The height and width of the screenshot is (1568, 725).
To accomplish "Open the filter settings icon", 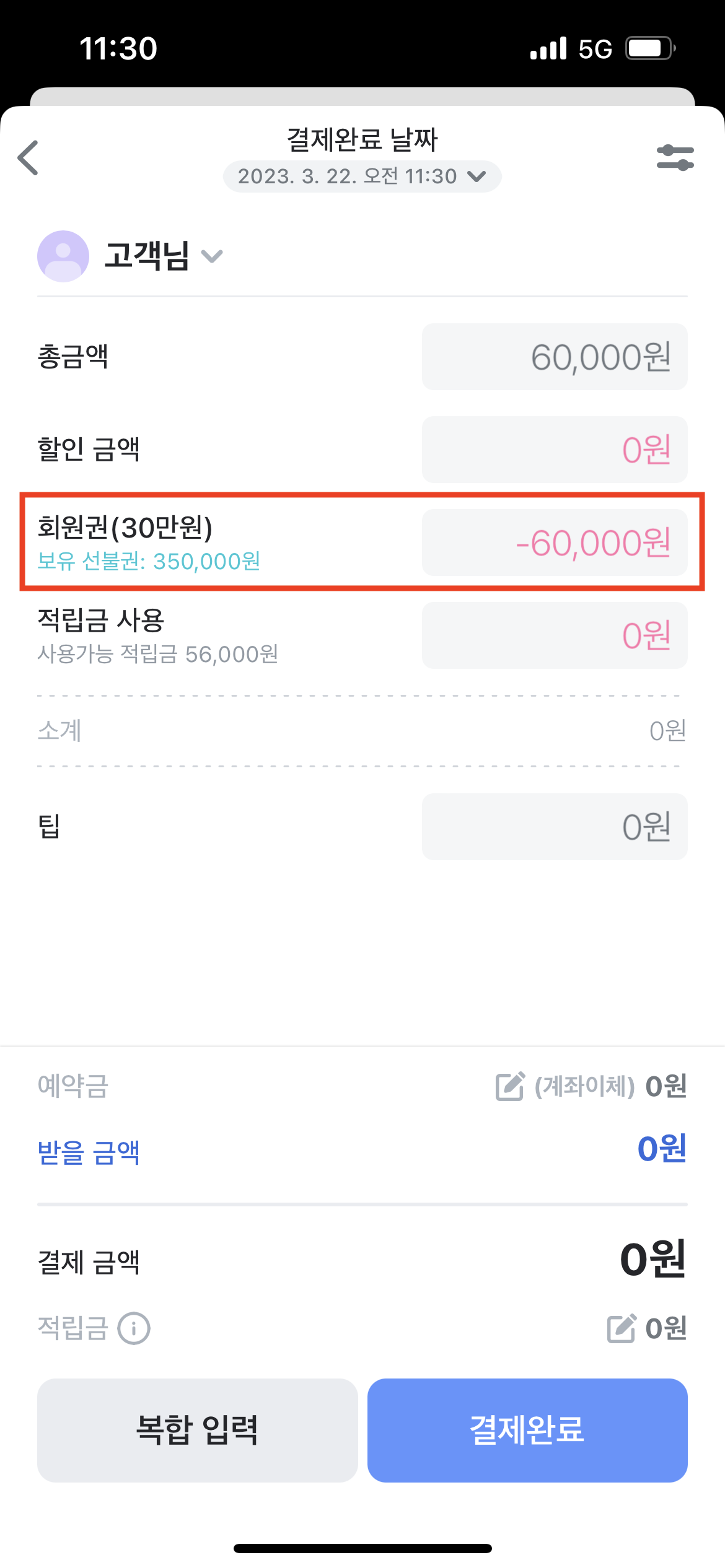I will click(x=675, y=158).
